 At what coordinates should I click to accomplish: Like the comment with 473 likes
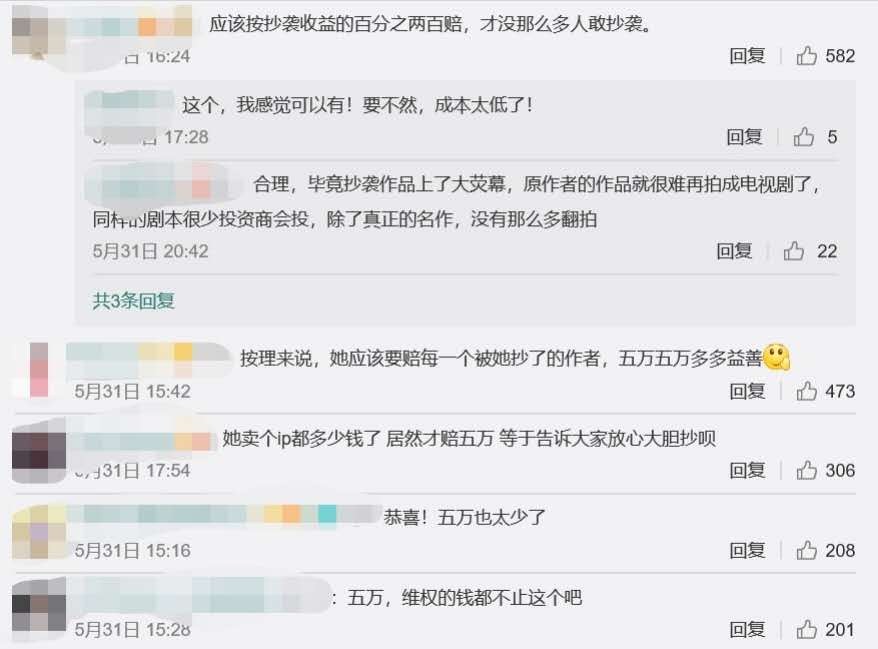point(806,392)
